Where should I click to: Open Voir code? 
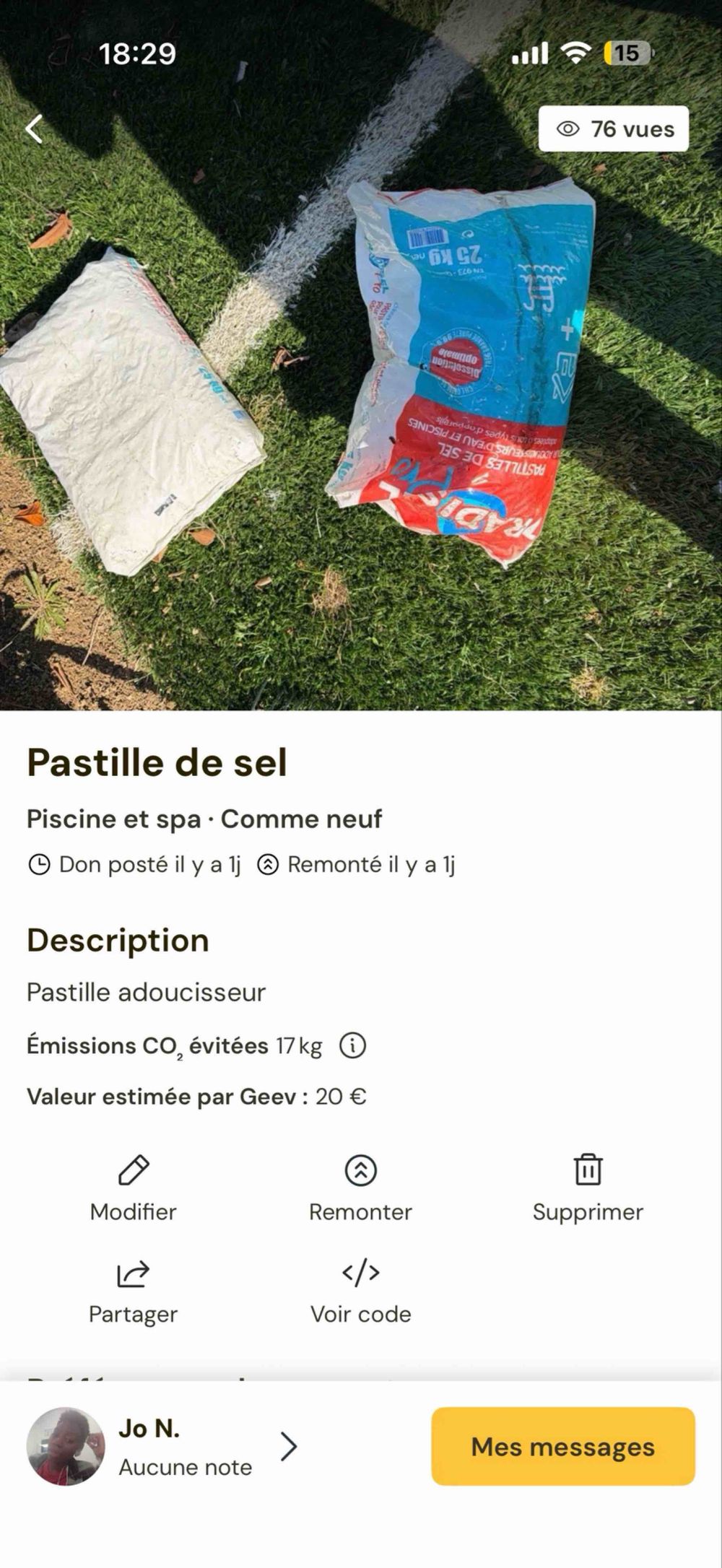(x=360, y=1292)
